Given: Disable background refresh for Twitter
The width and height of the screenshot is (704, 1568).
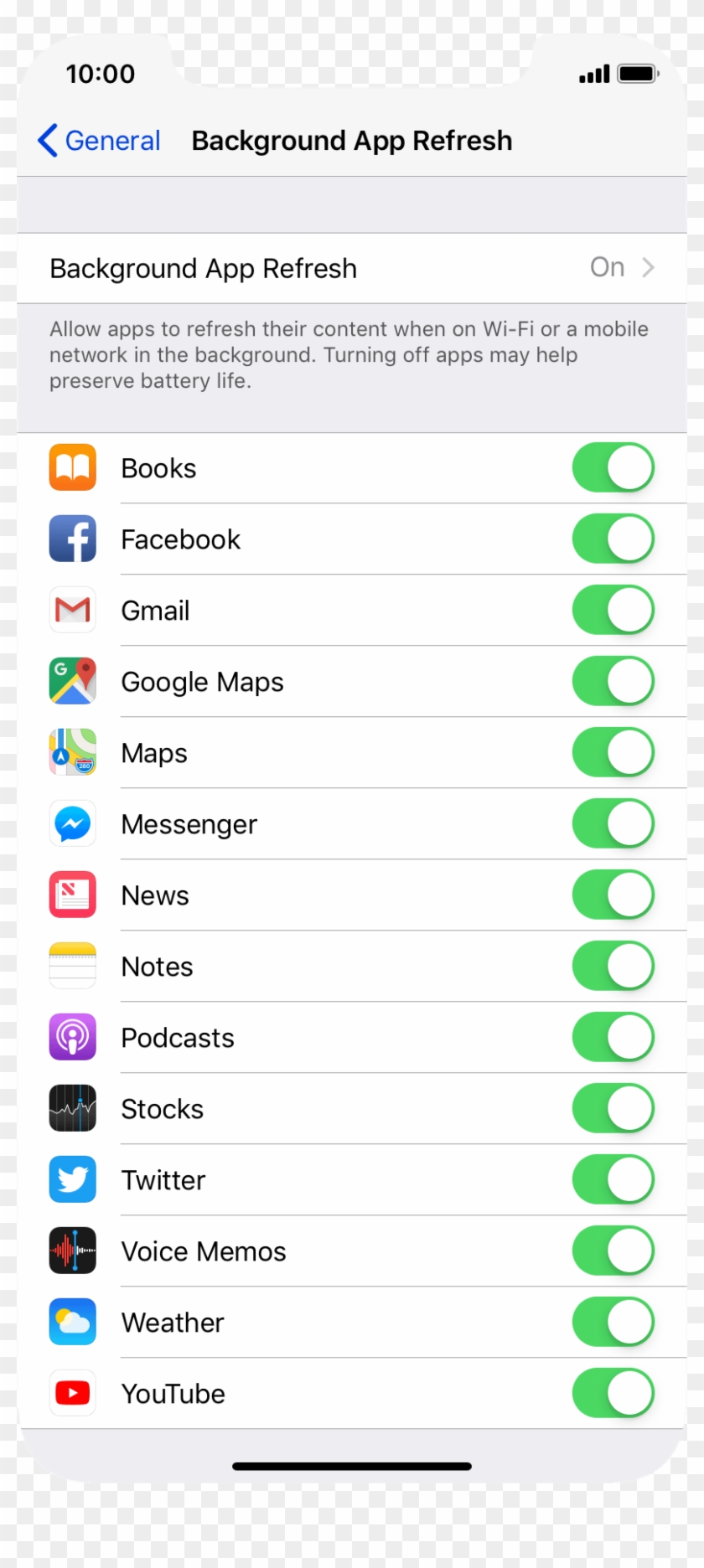Looking at the screenshot, I should (x=613, y=1179).
